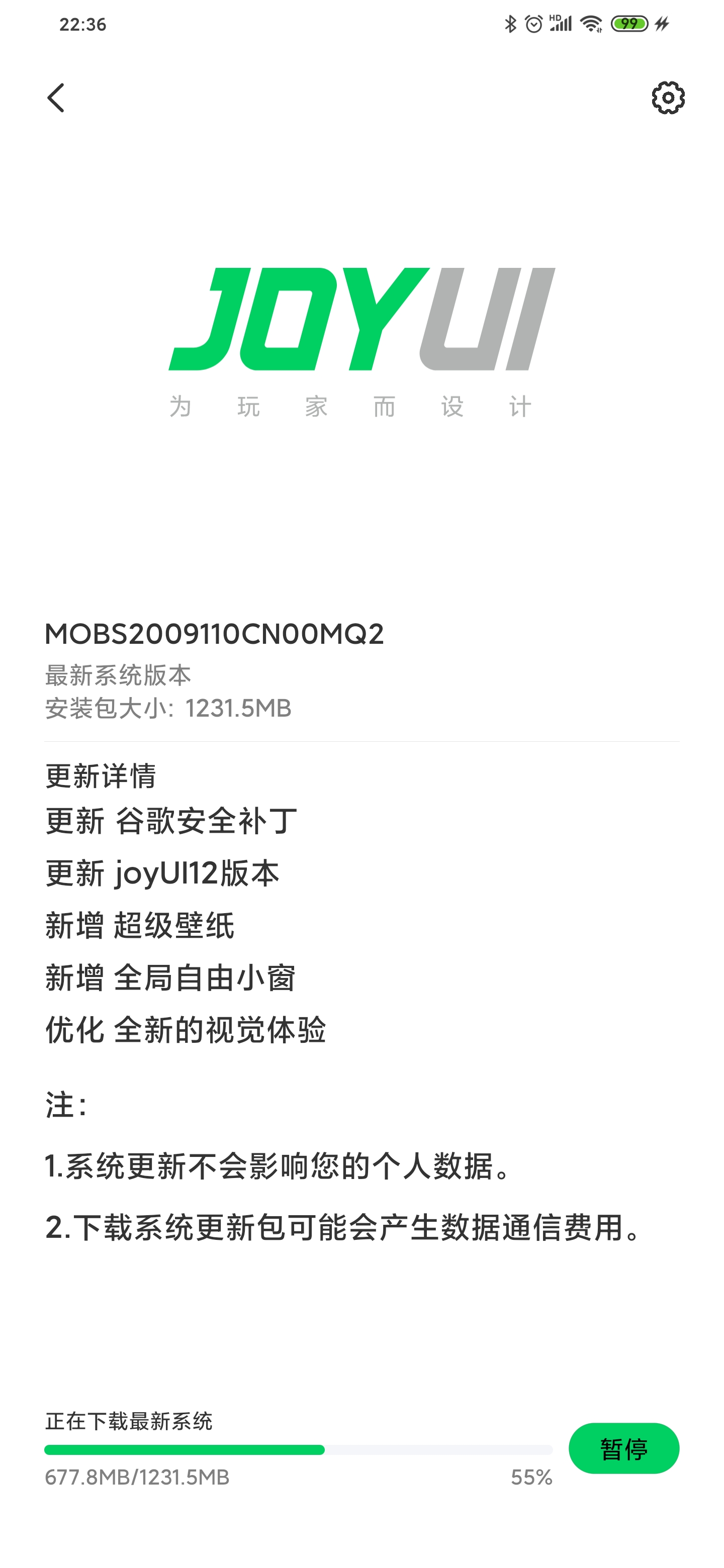Image resolution: width=724 pixels, height=1568 pixels.
Task: Open update settings gear icon
Action: (x=668, y=98)
